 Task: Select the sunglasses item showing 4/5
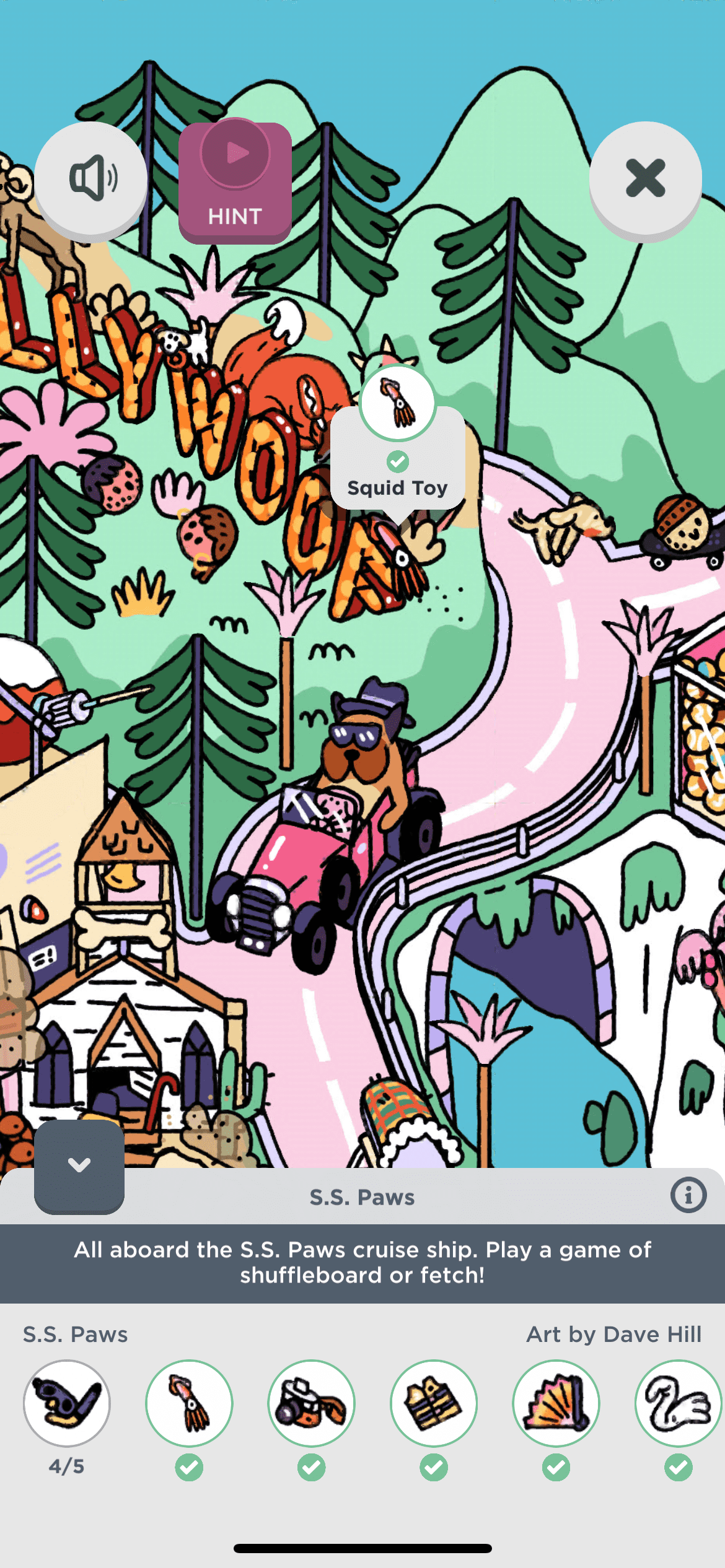coord(67,1403)
